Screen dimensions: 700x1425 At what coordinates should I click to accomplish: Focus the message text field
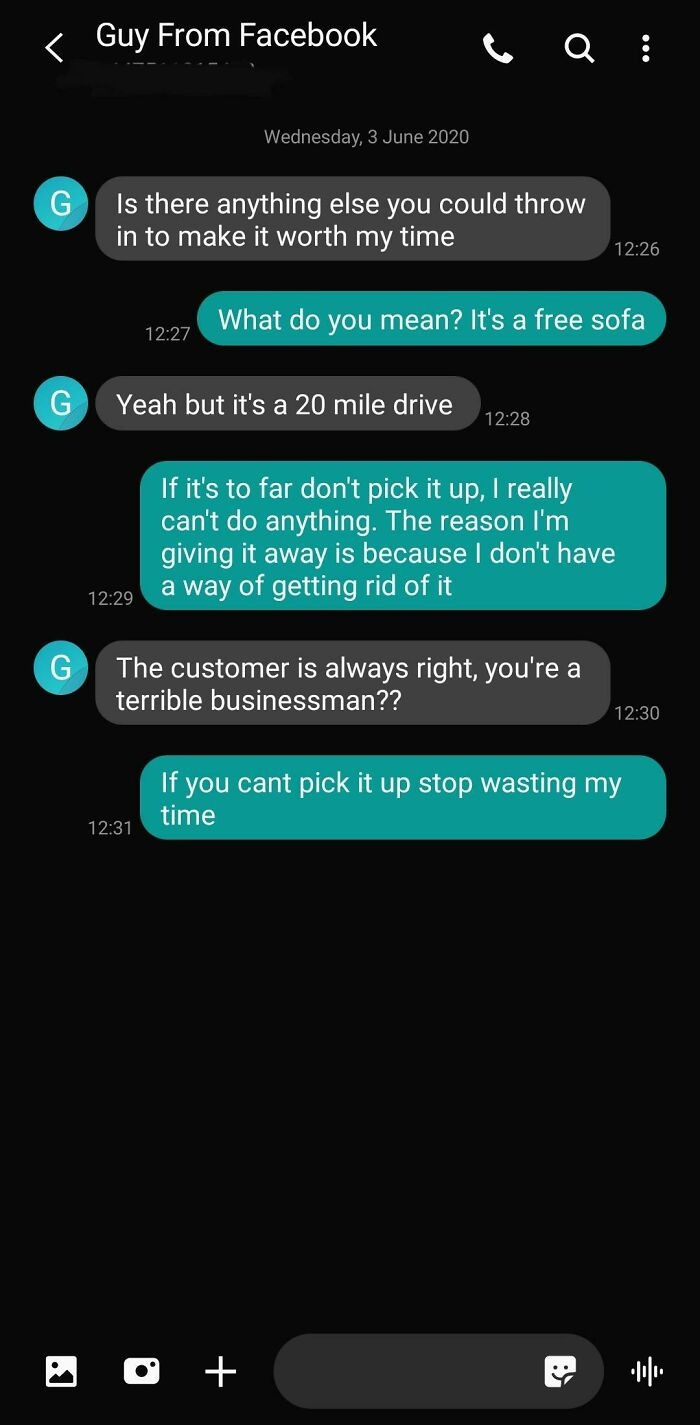click(400, 1370)
